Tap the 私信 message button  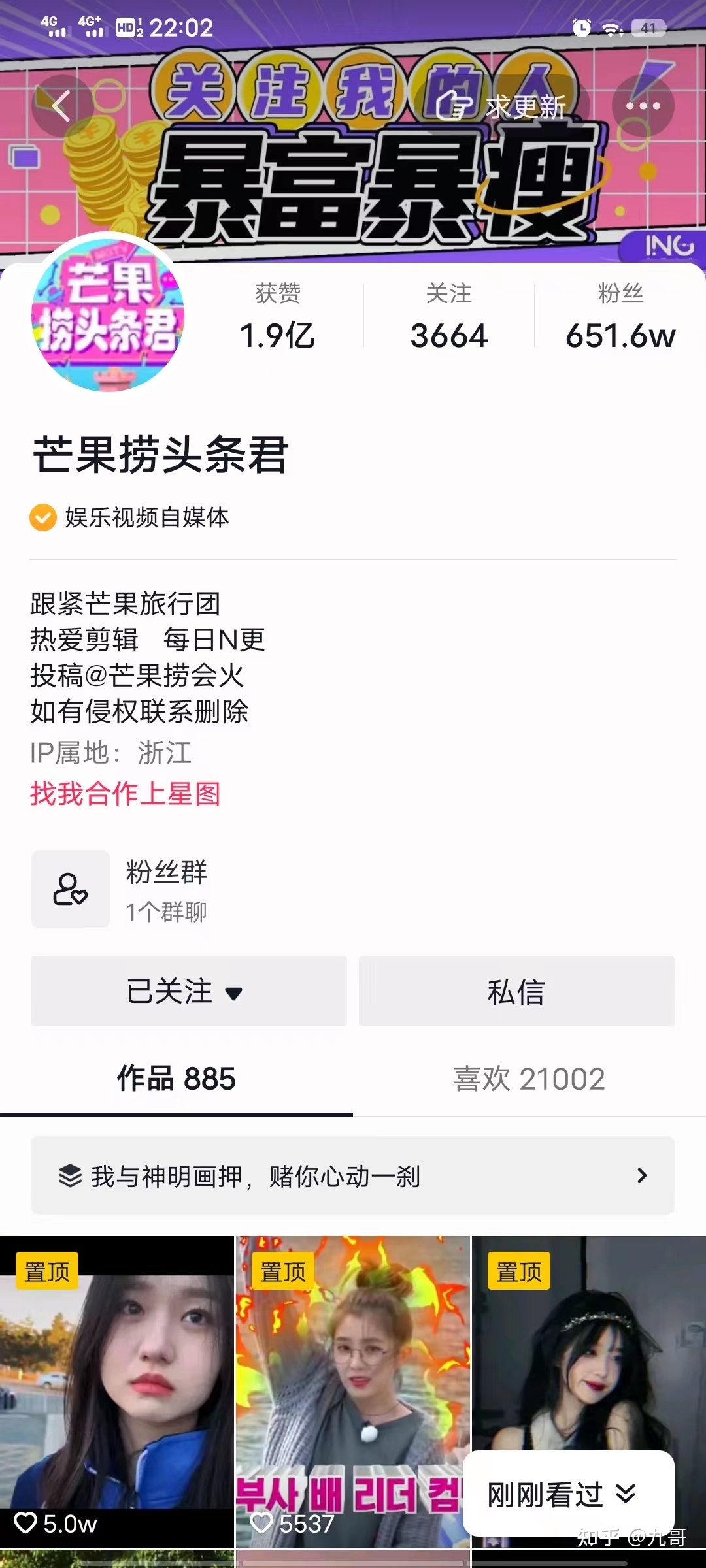pos(516,992)
